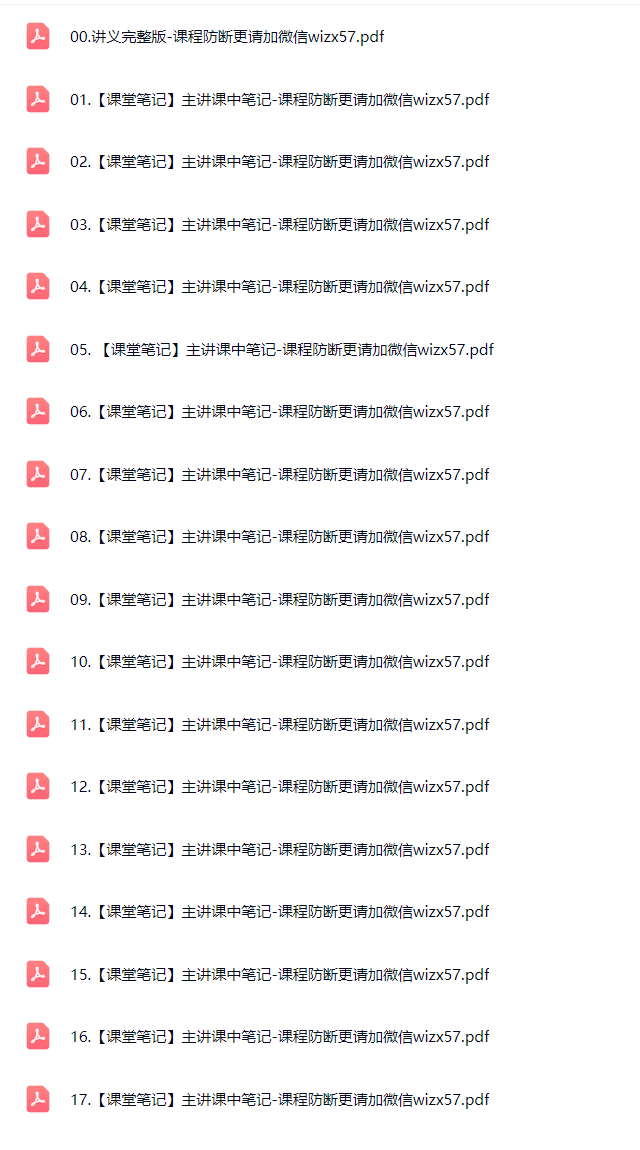Tap PDF file 05.【课堂笔记】主讲课中笔记
Image resolution: width=640 pixels, height=1150 pixels.
click(281, 349)
